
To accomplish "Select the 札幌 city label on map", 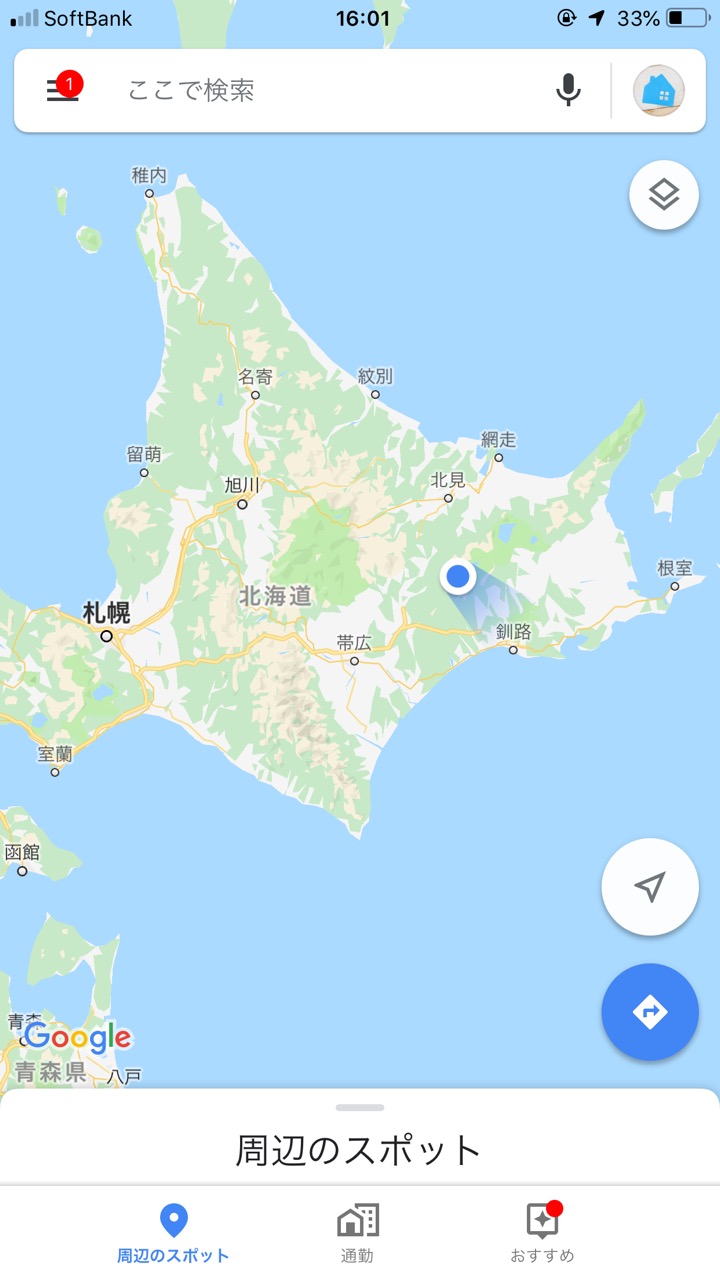I will point(106,613).
